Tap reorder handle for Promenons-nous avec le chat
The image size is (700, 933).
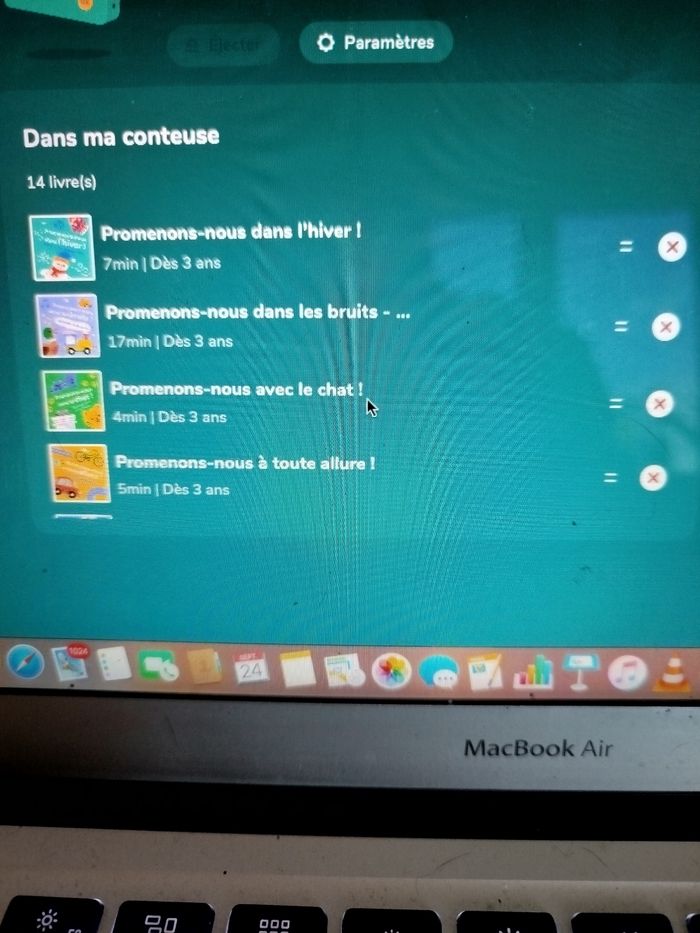tap(616, 403)
